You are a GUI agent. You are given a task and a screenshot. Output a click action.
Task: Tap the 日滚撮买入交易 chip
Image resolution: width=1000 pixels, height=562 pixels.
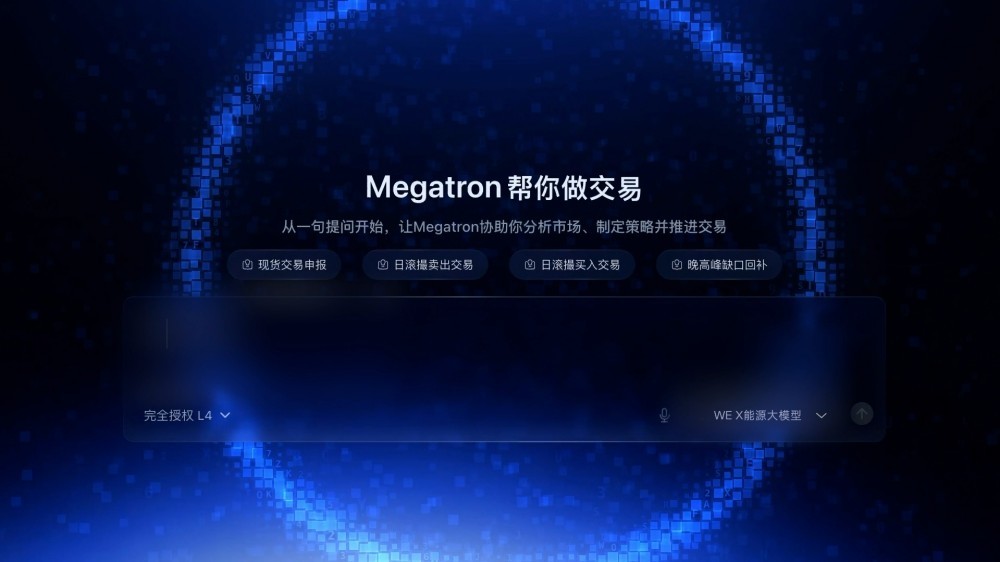click(572, 265)
